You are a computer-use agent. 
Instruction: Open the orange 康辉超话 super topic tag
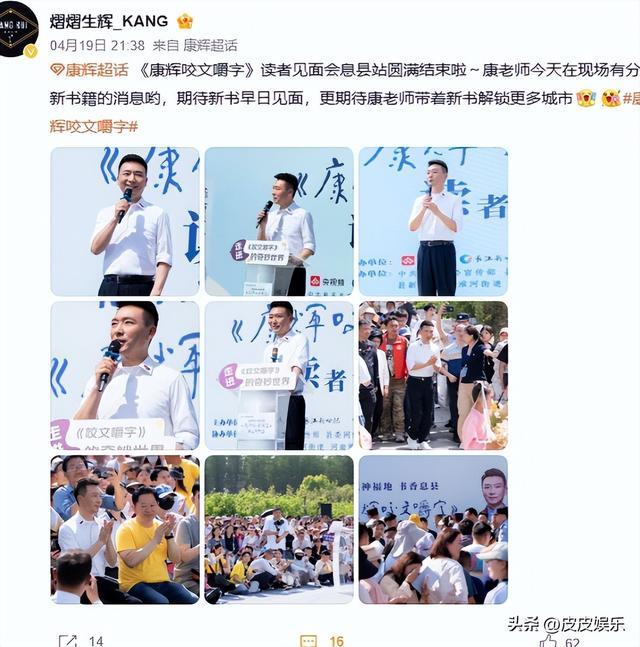pos(90,70)
